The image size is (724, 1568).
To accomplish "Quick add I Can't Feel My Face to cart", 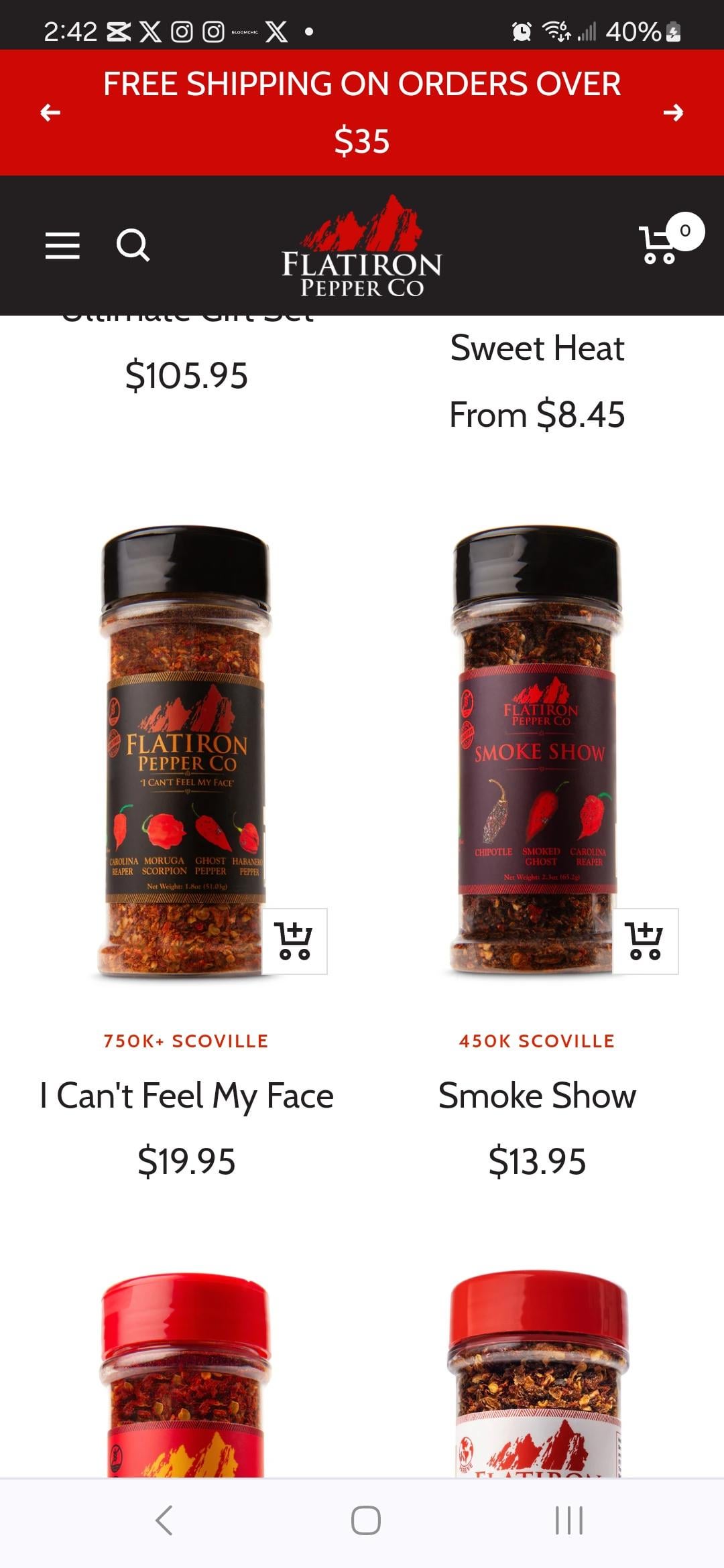I will 294,941.
